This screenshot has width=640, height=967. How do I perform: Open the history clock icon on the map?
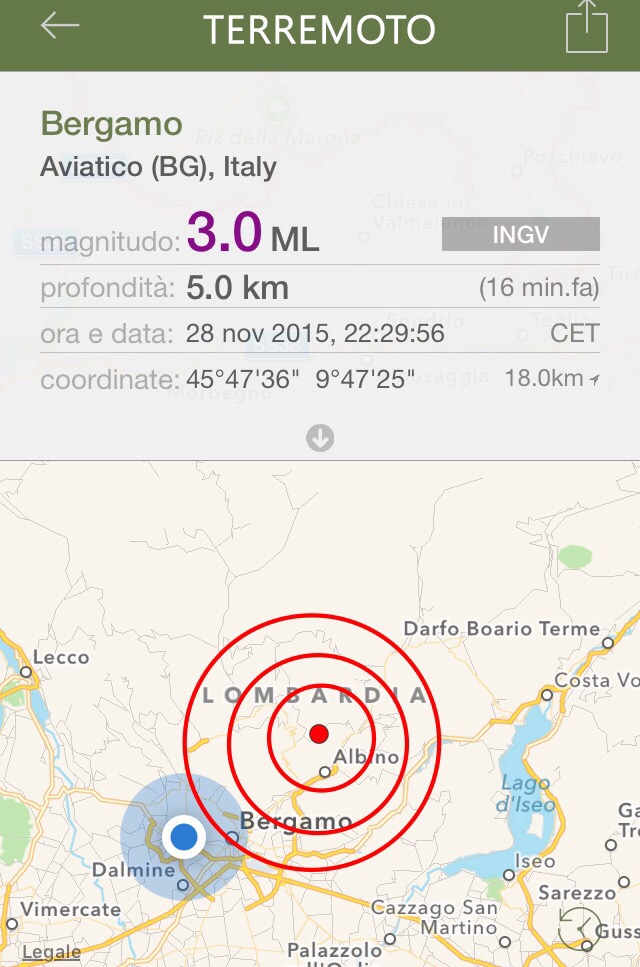(580, 929)
